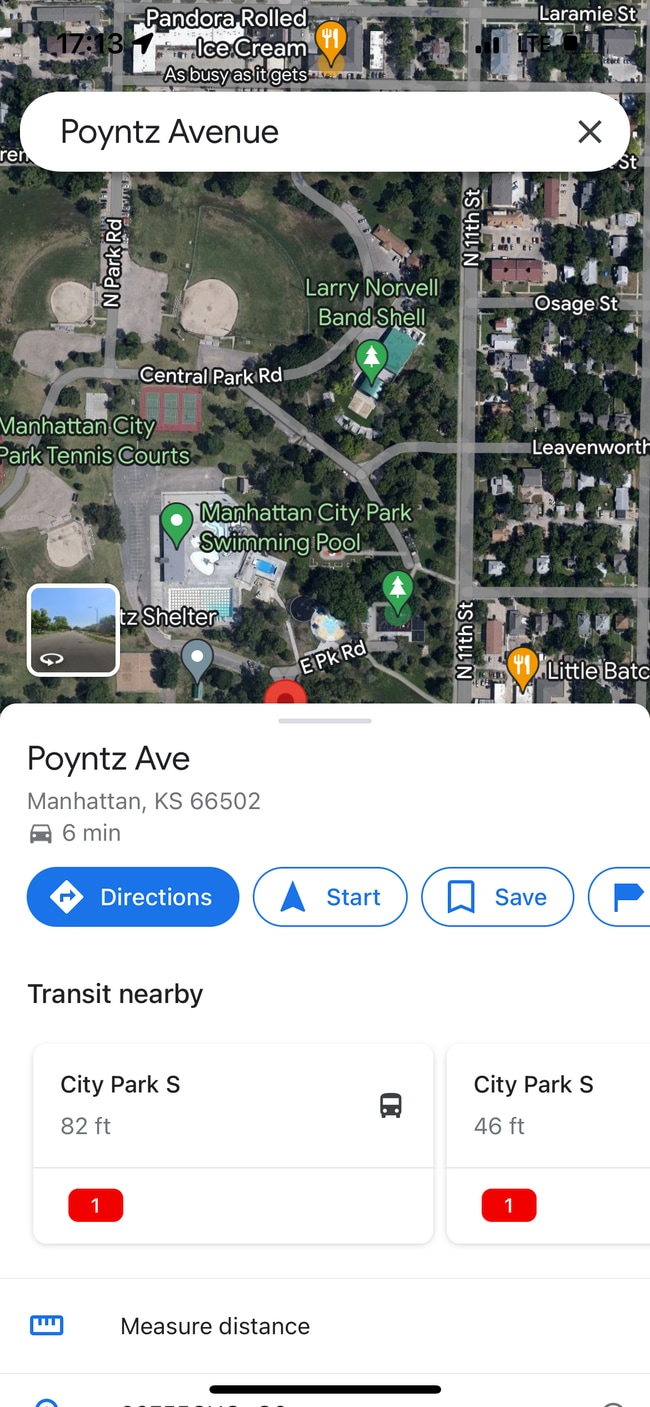Tap the flag button beside Save
650x1407 pixels.
624,897
